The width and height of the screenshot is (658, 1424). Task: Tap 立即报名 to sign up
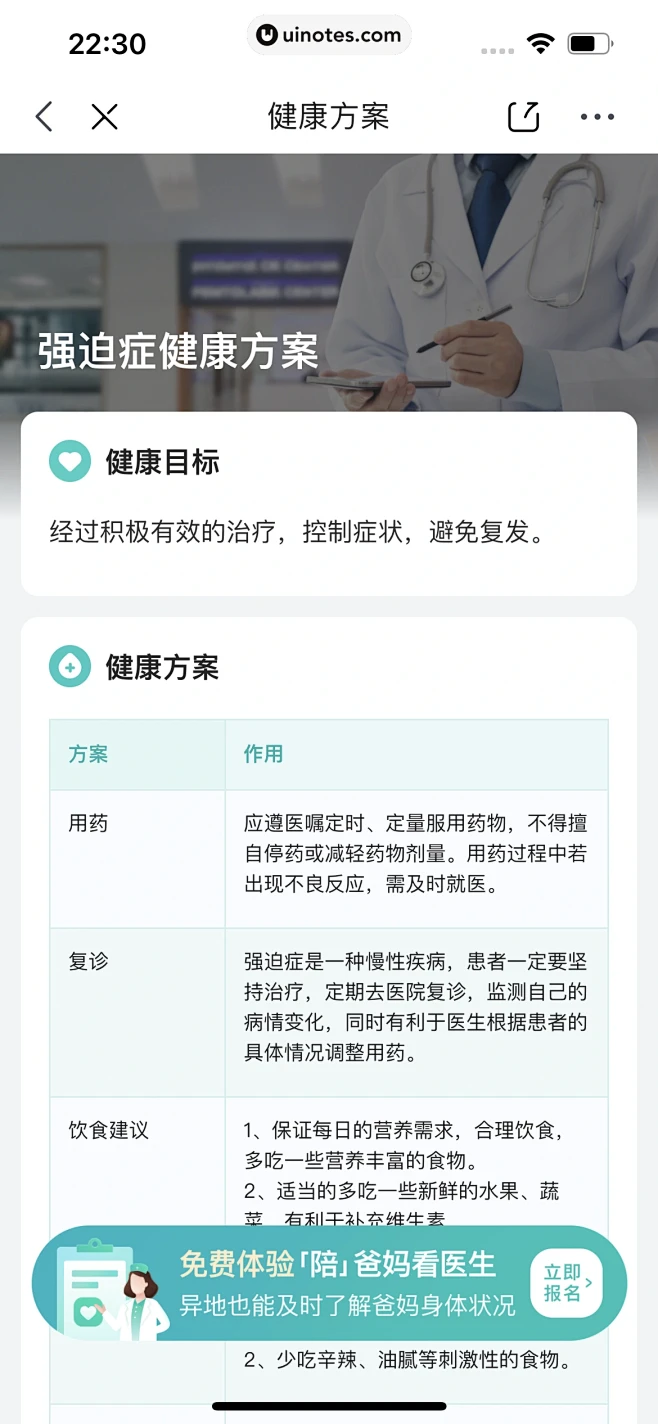[566, 1283]
